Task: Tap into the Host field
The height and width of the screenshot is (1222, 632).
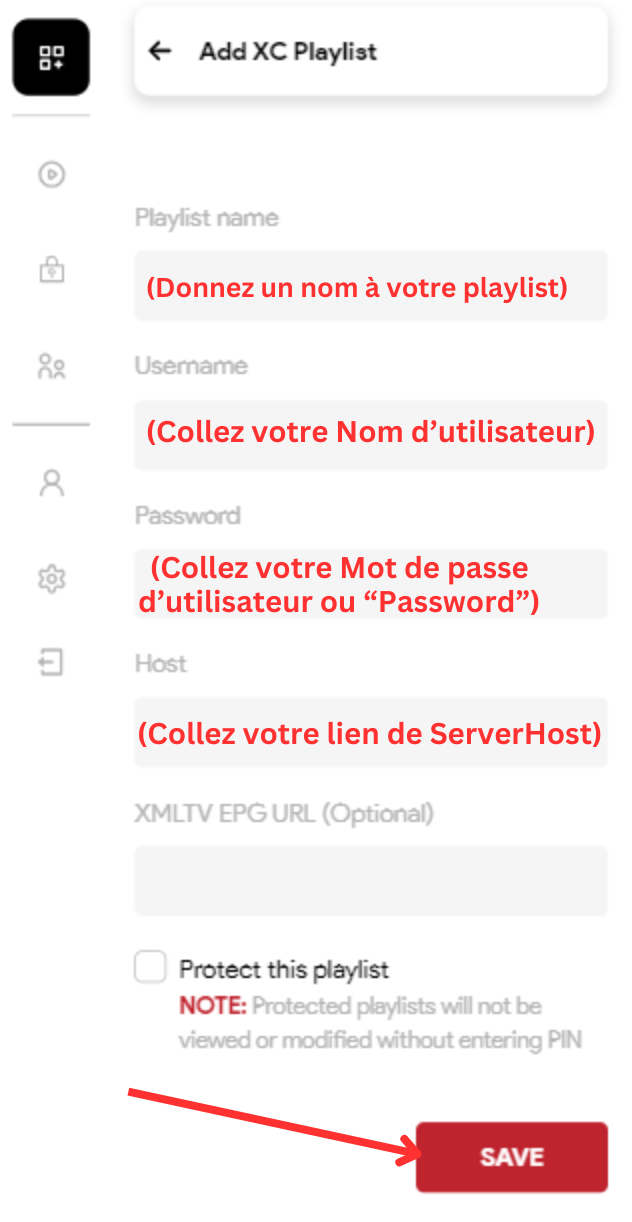Action: (371, 733)
